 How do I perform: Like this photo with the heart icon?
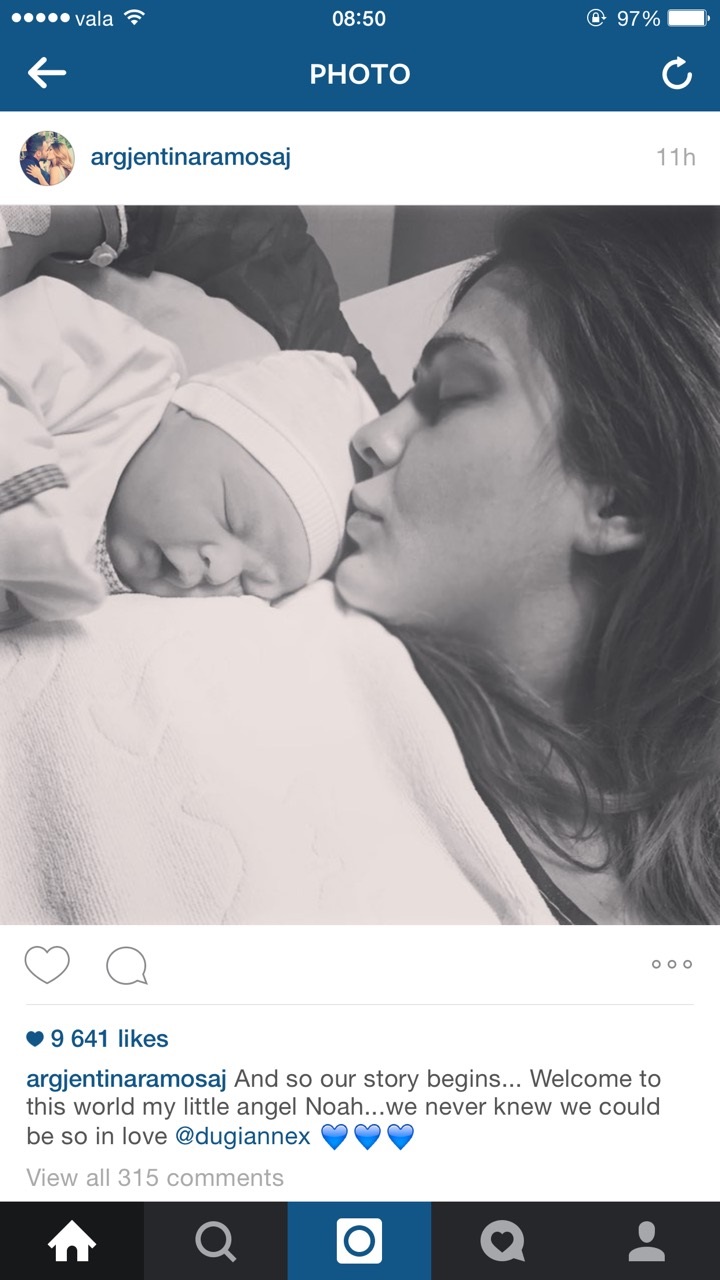pyautogui.click(x=47, y=965)
